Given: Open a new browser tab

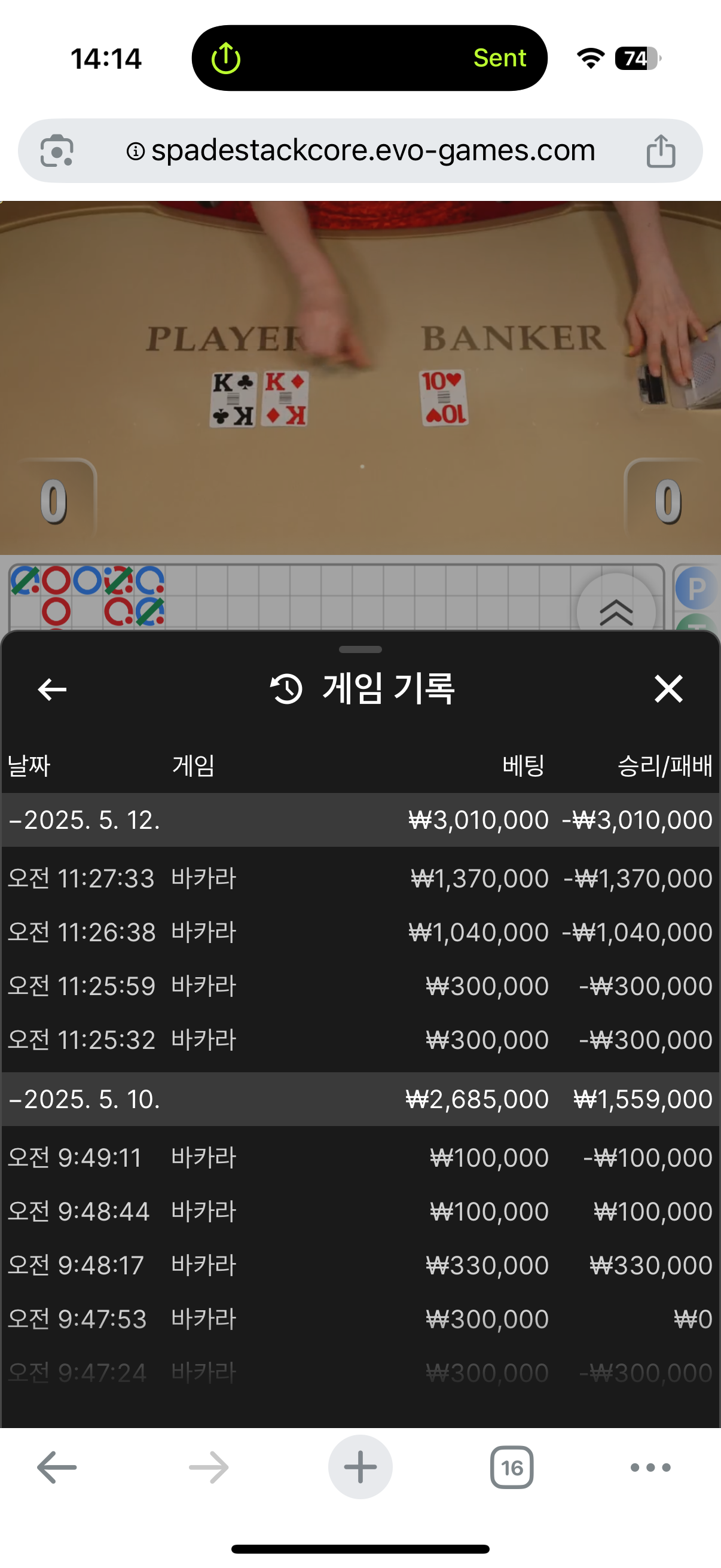Looking at the screenshot, I should click(360, 1468).
